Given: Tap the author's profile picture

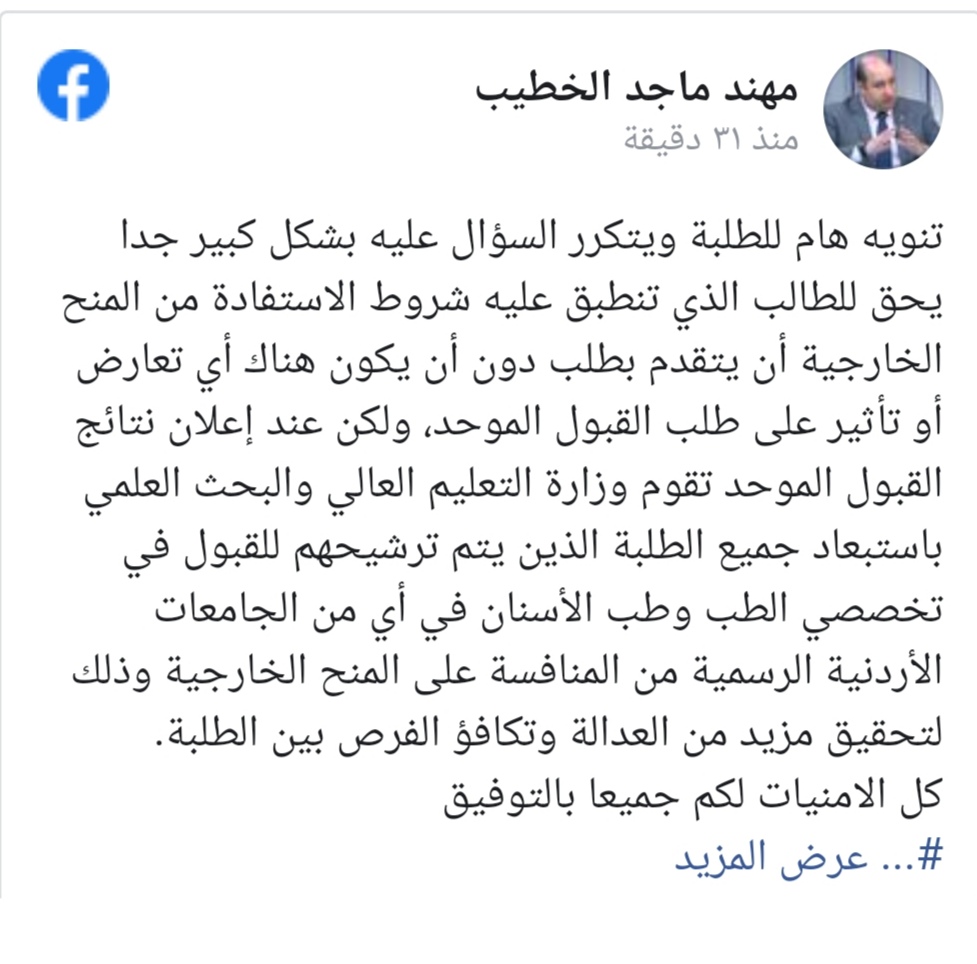Looking at the screenshot, I should pos(882,109).
